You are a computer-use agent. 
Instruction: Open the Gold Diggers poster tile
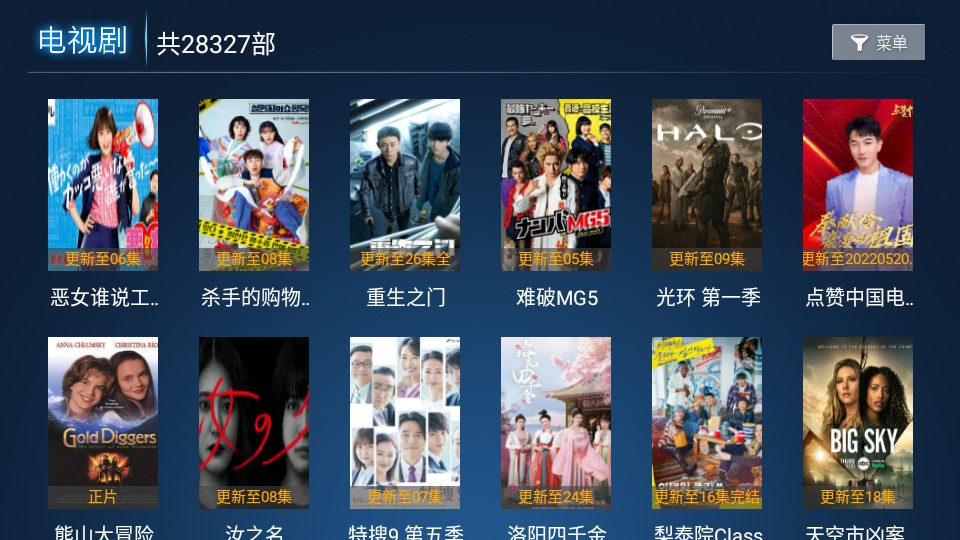pos(103,423)
